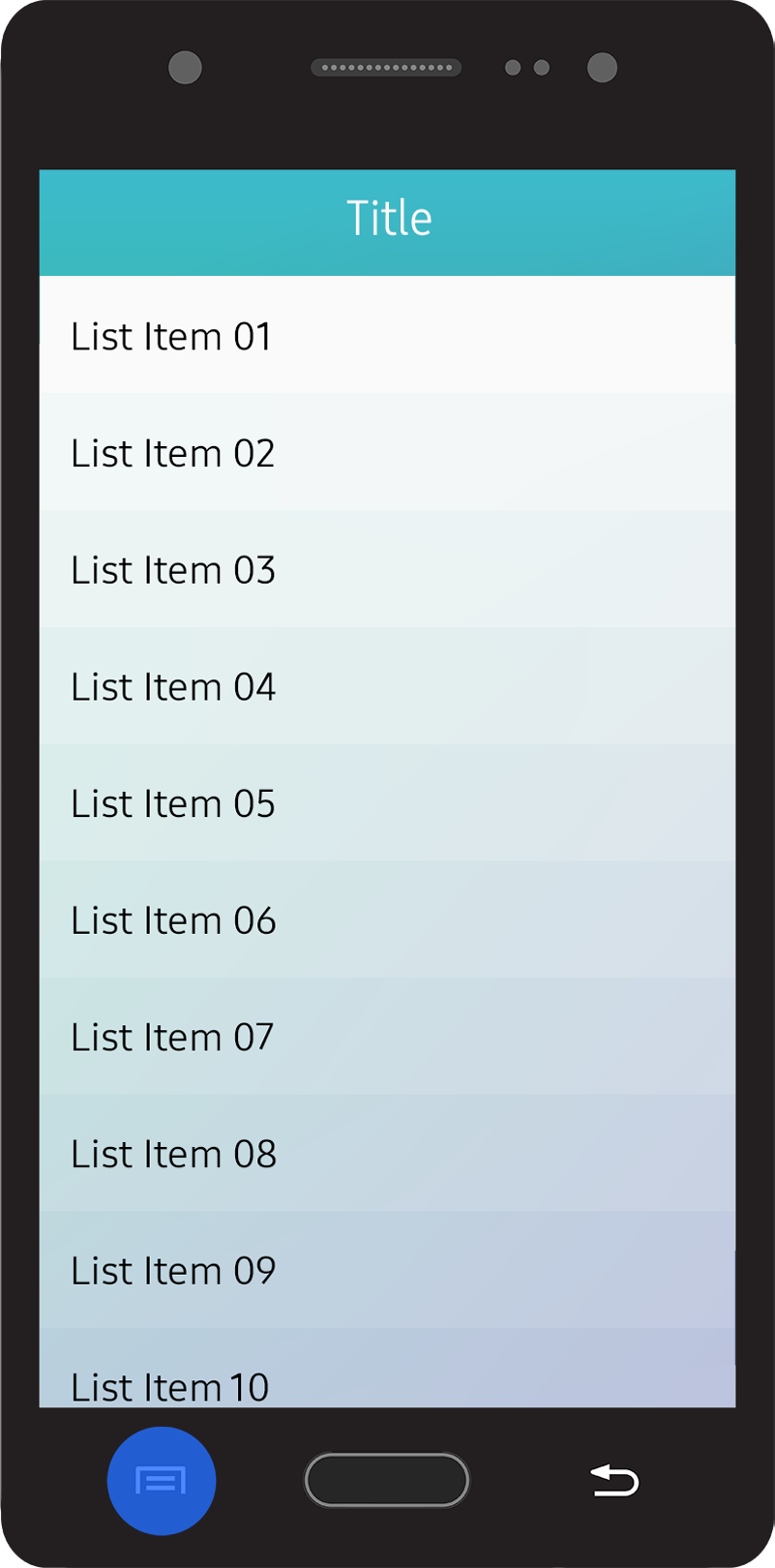Image resolution: width=775 pixels, height=1568 pixels.
Task: Select List Item 09
Action: click(387, 1270)
